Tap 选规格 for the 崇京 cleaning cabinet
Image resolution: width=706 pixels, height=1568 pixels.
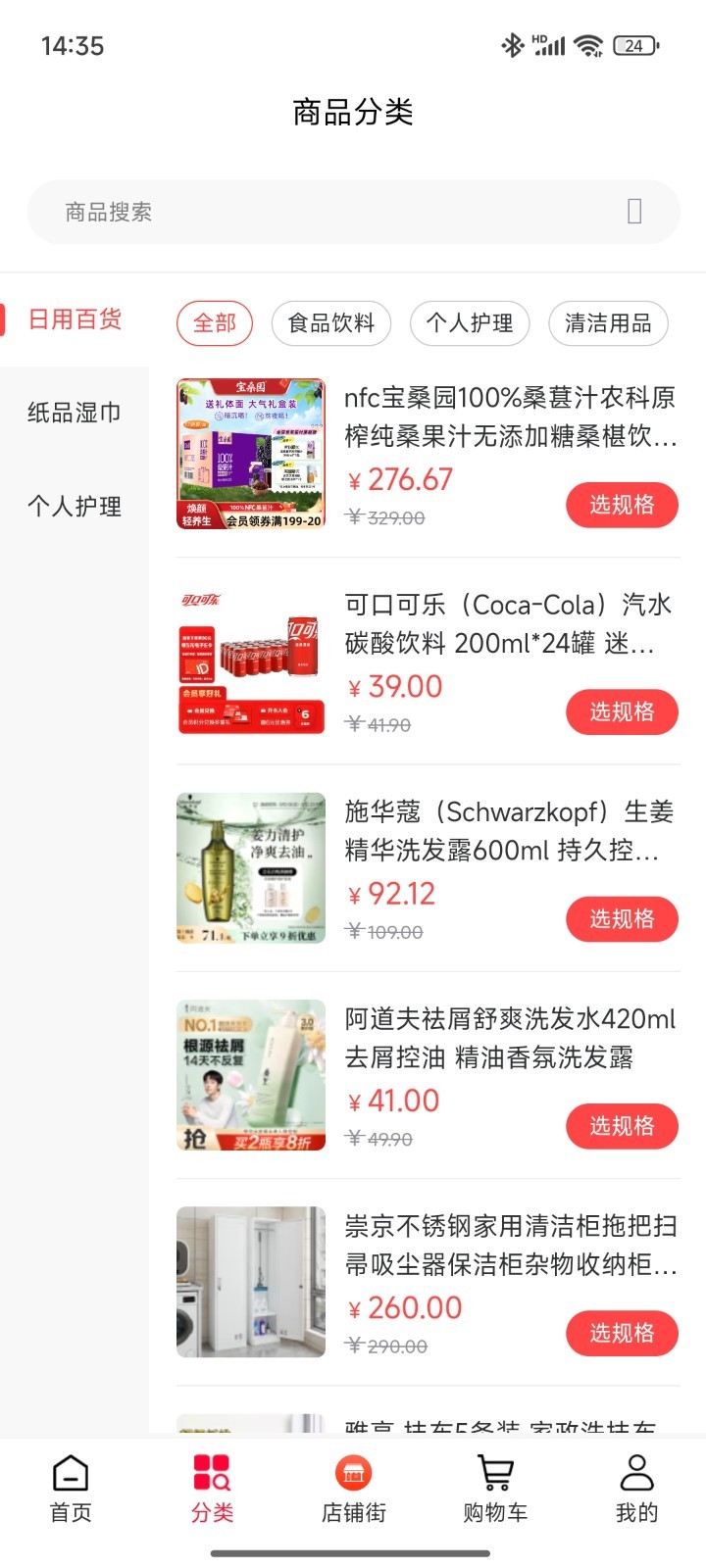(x=622, y=1333)
